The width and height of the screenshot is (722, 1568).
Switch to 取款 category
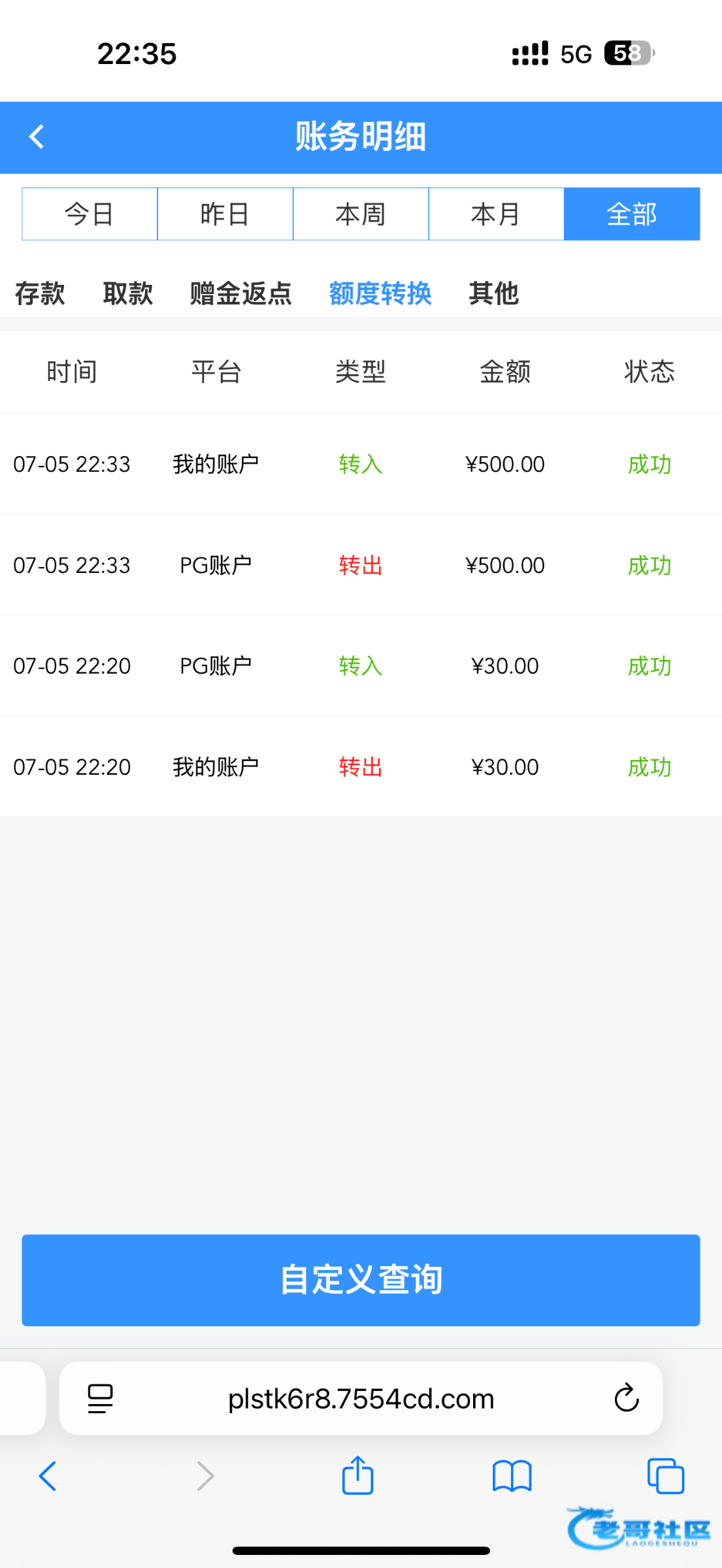pos(127,293)
